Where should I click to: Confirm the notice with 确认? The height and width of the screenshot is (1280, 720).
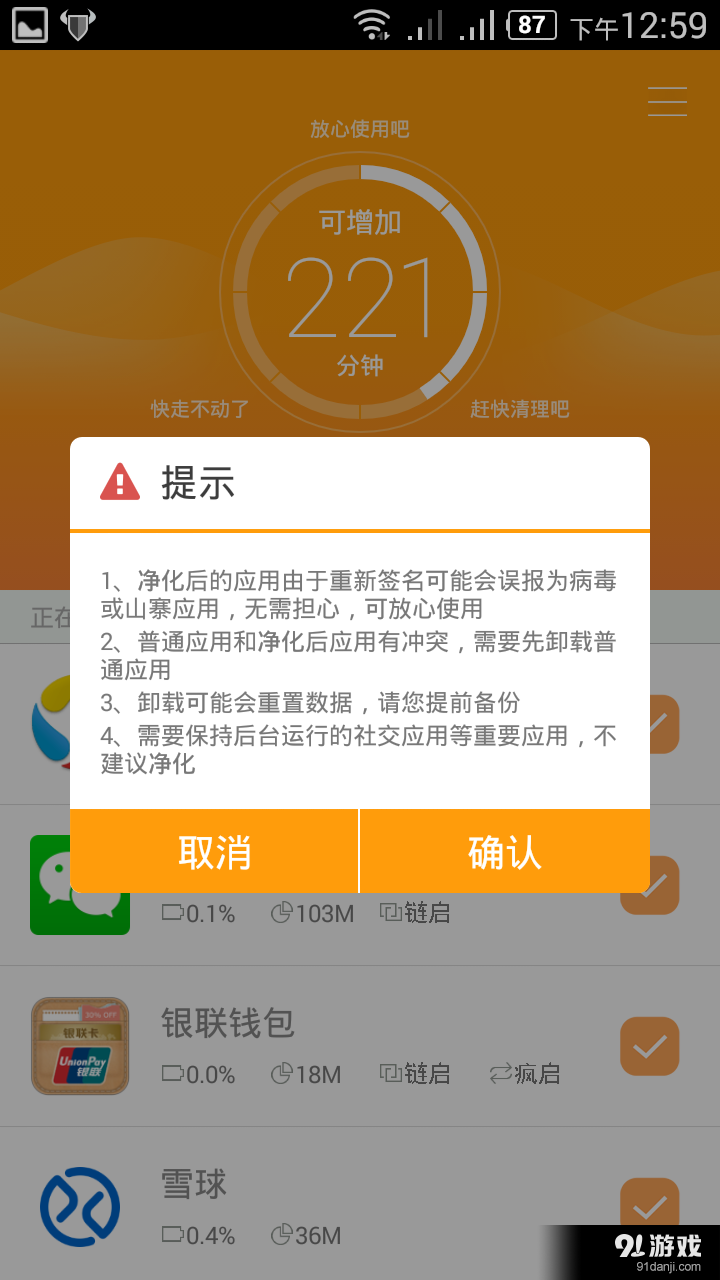tap(504, 852)
